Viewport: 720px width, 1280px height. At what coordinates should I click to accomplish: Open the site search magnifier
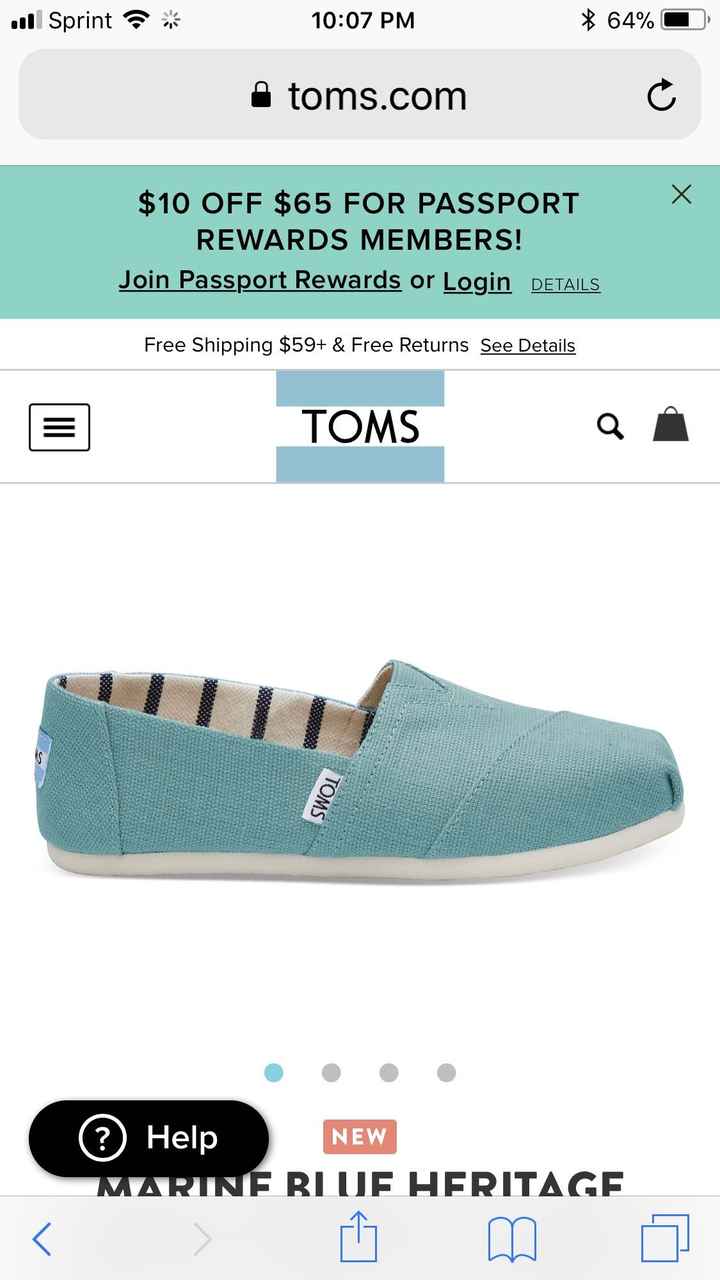[610, 427]
